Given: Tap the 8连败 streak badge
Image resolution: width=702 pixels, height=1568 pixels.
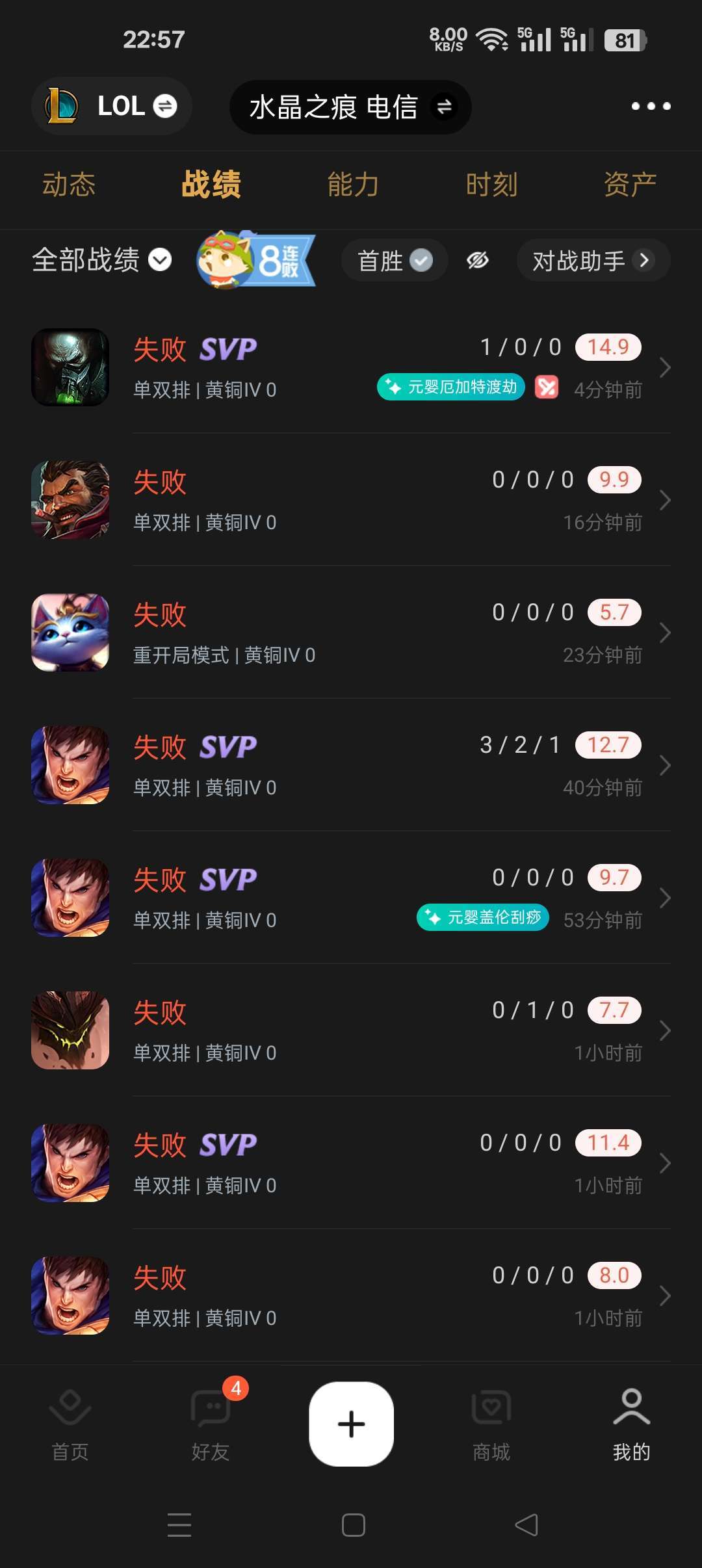Looking at the screenshot, I should click(x=256, y=260).
